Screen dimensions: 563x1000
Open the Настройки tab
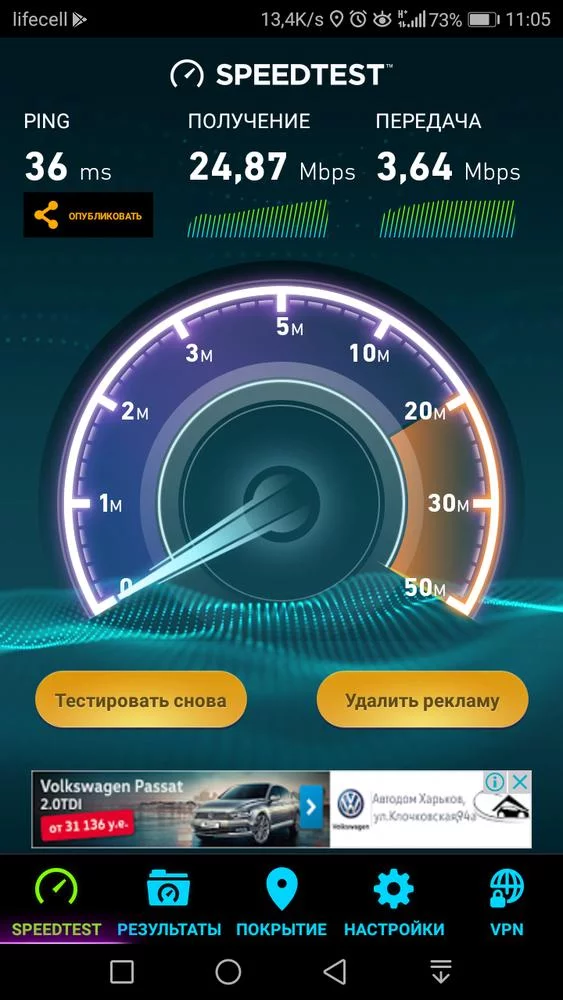[x=393, y=903]
